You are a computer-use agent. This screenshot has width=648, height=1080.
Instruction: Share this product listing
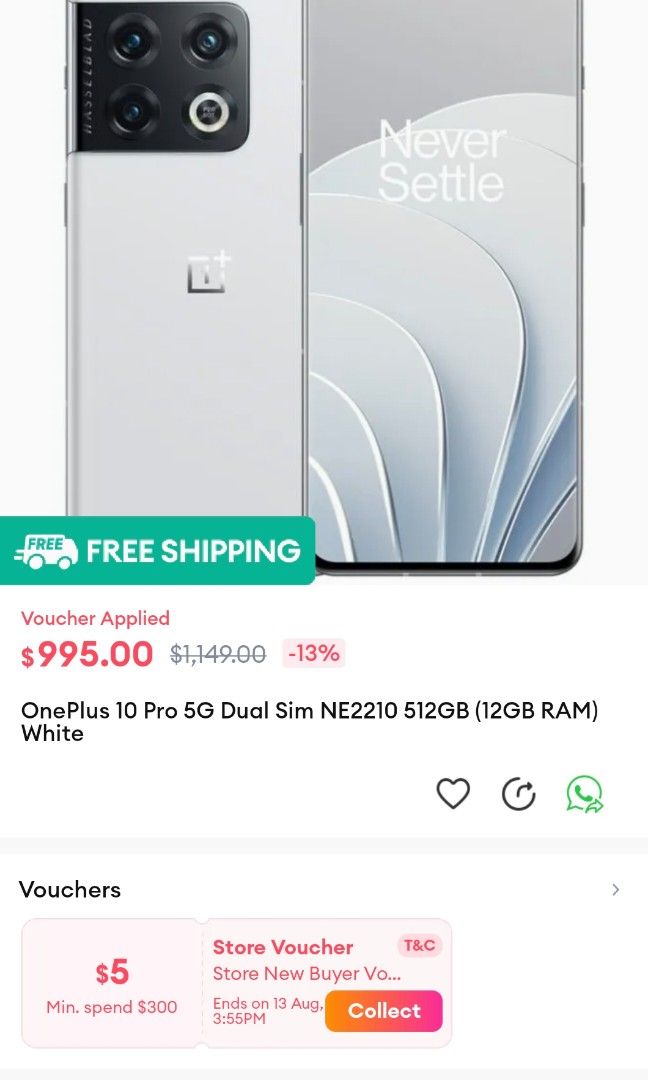click(x=518, y=794)
